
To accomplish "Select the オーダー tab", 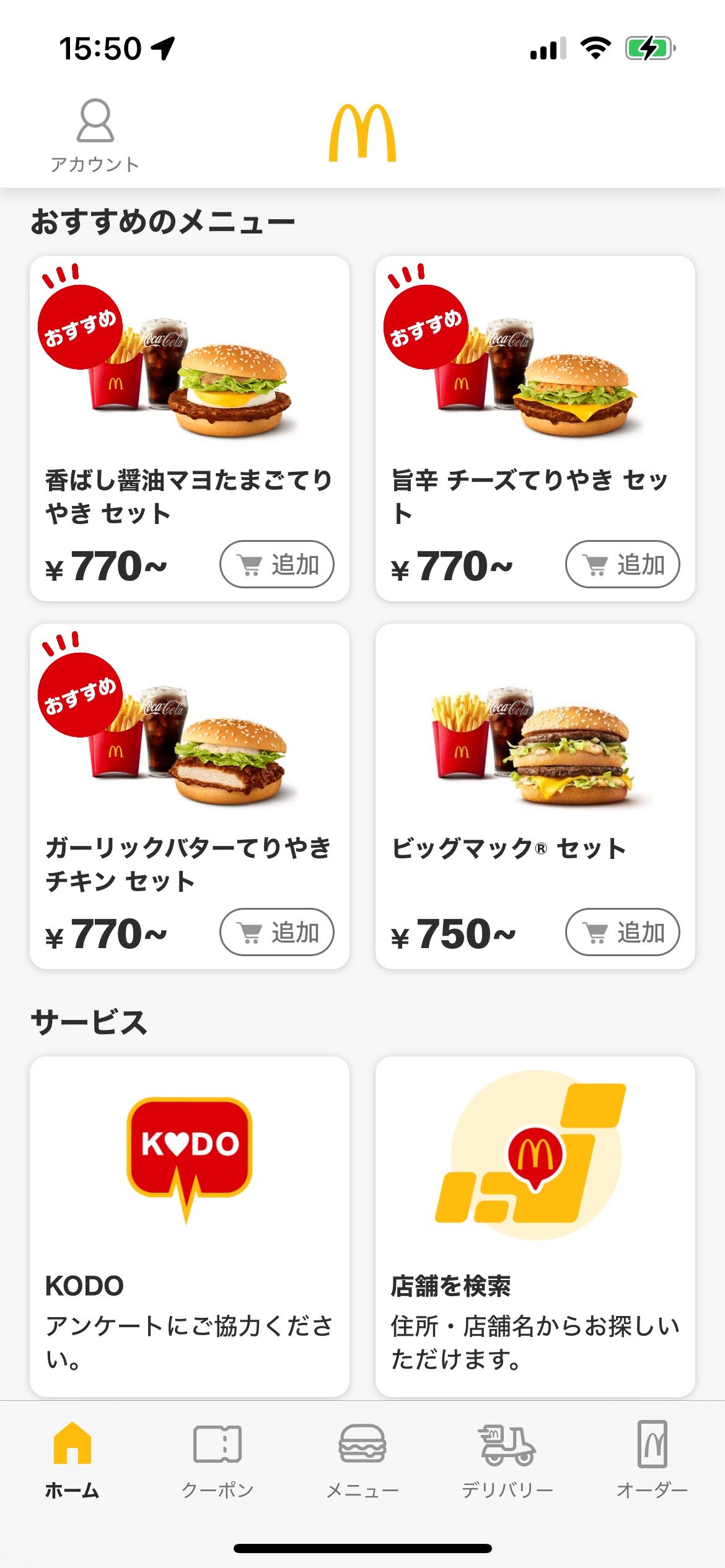I will click(652, 1458).
